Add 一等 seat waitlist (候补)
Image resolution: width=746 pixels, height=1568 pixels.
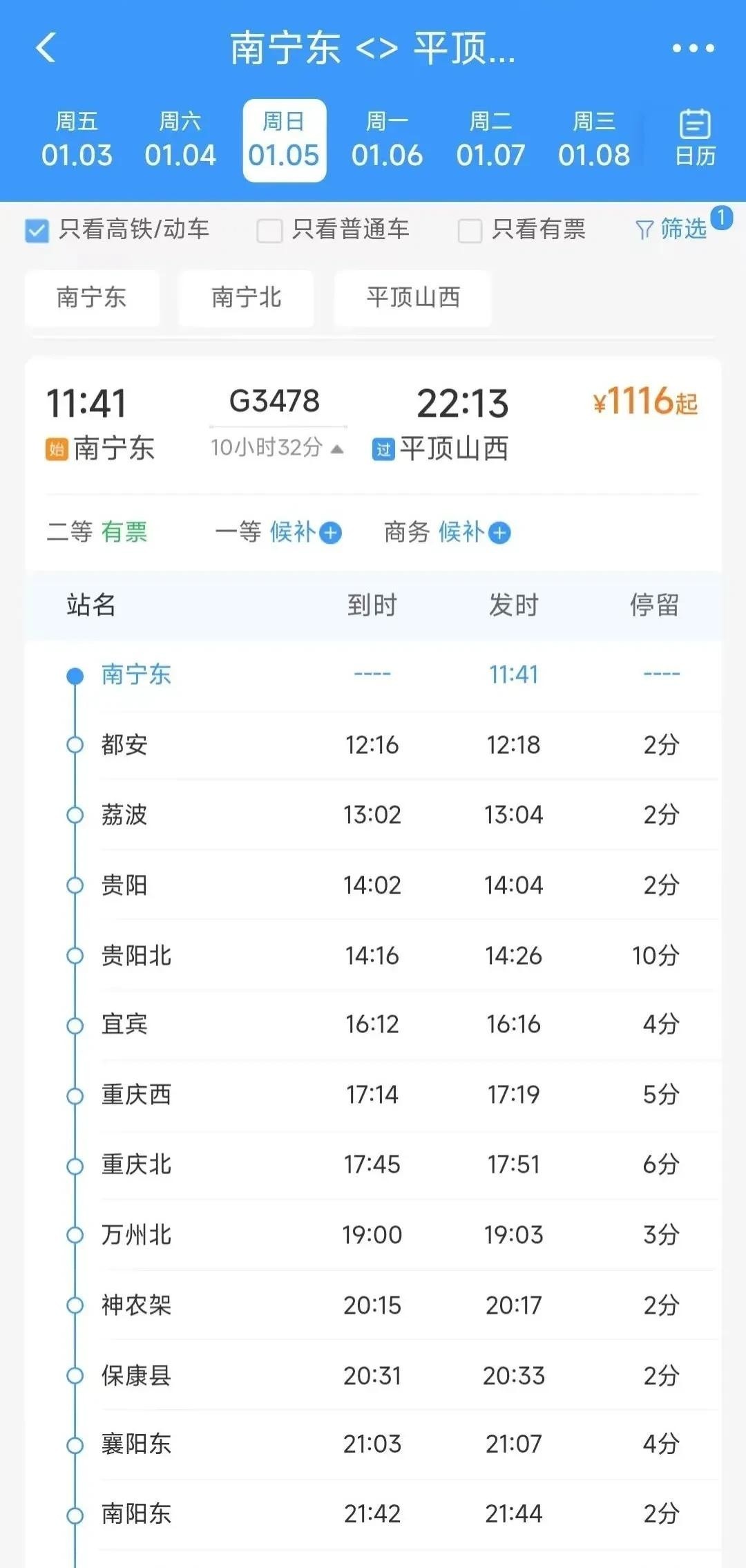(x=305, y=532)
